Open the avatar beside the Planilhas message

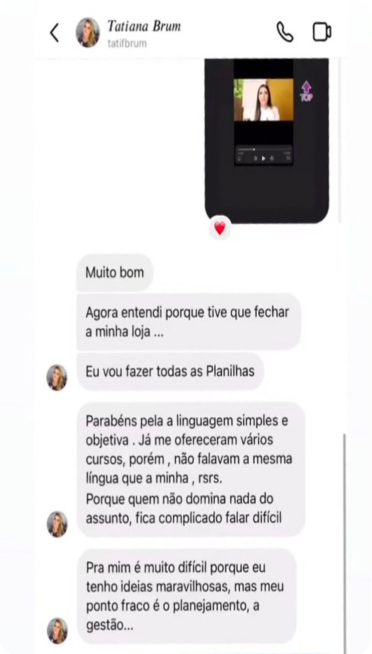[57, 377]
